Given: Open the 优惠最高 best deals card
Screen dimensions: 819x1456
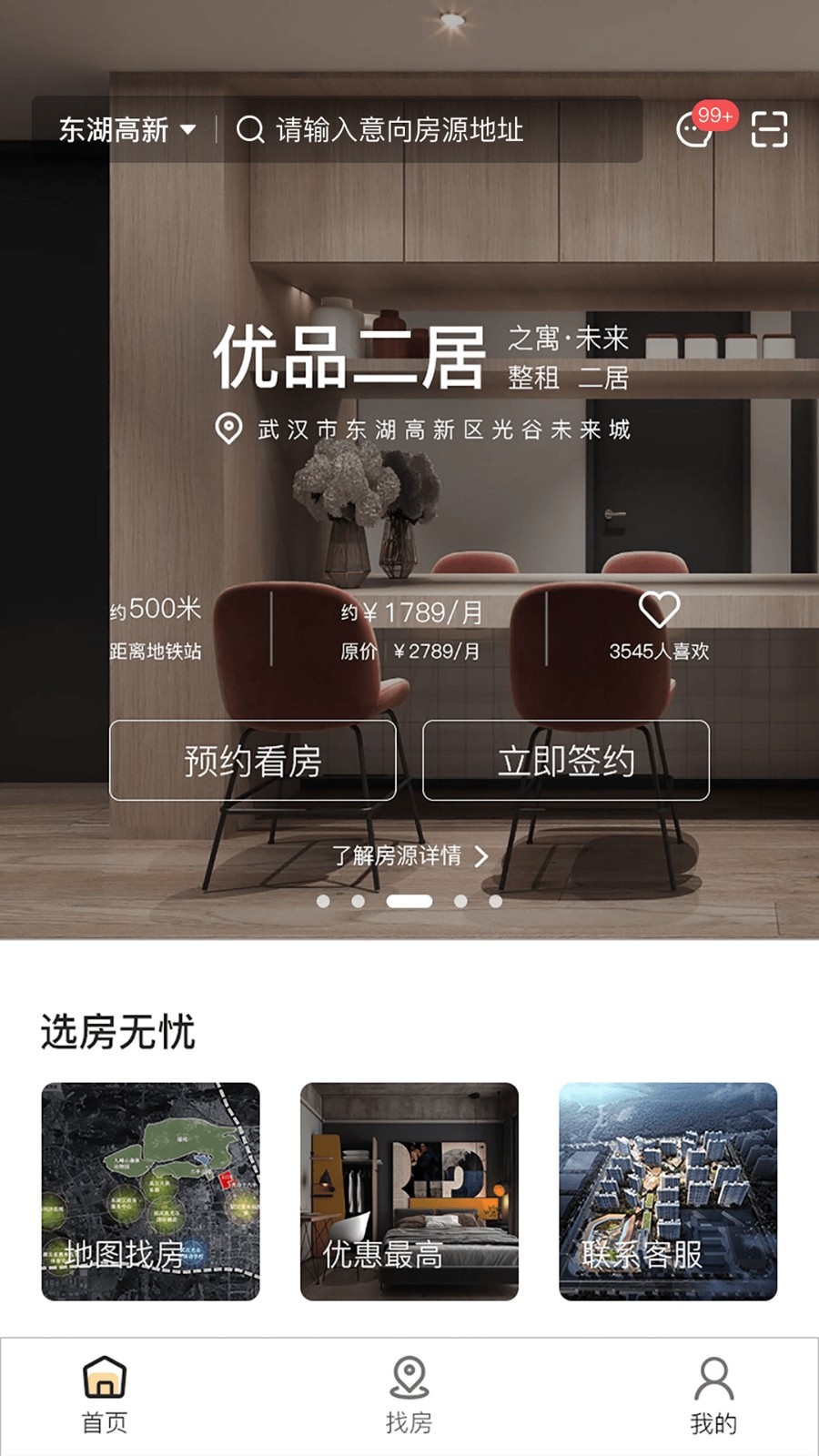Looking at the screenshot, I should coord(409,1191).
